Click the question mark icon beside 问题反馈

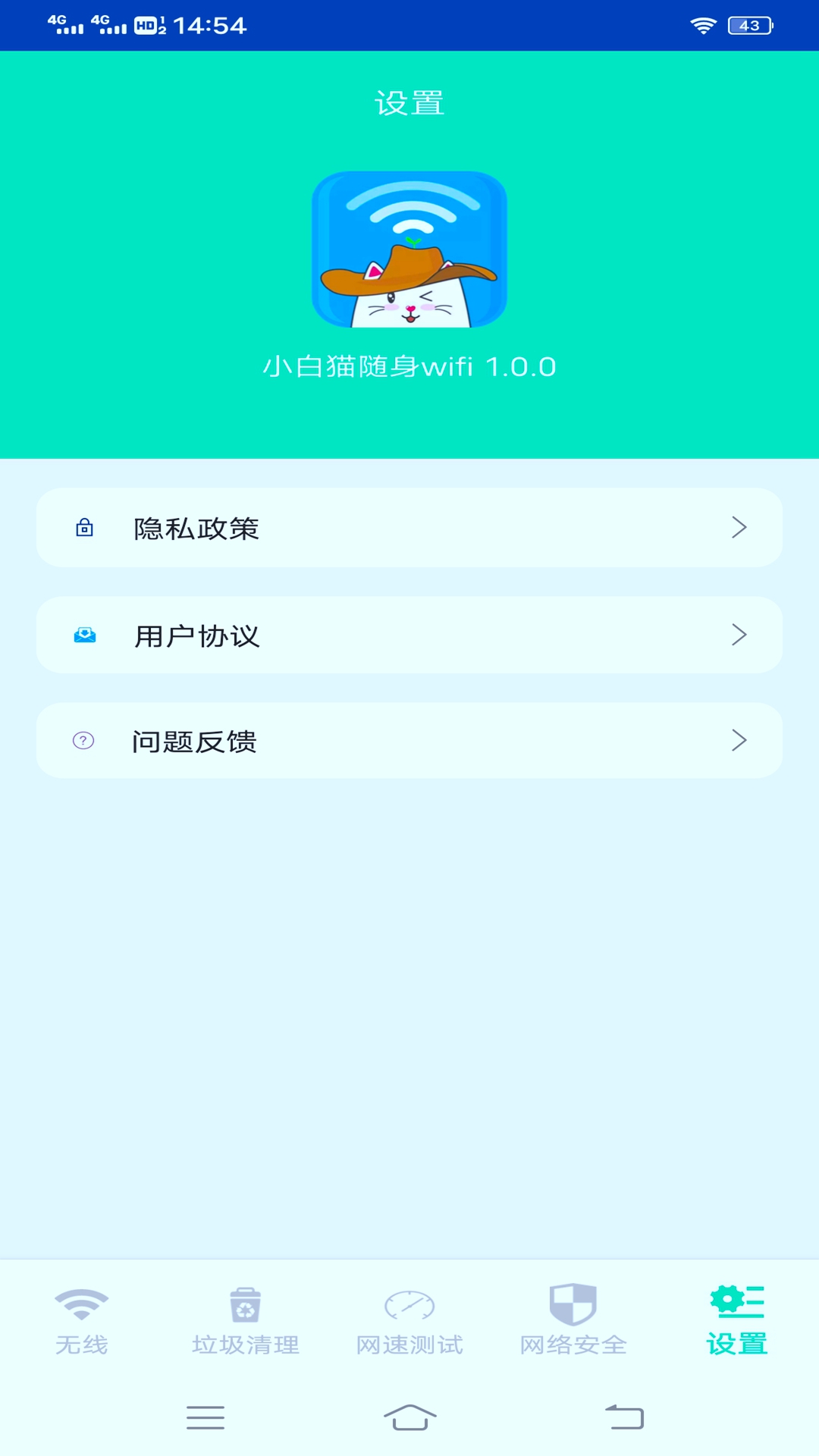click(x=84, y=741)
